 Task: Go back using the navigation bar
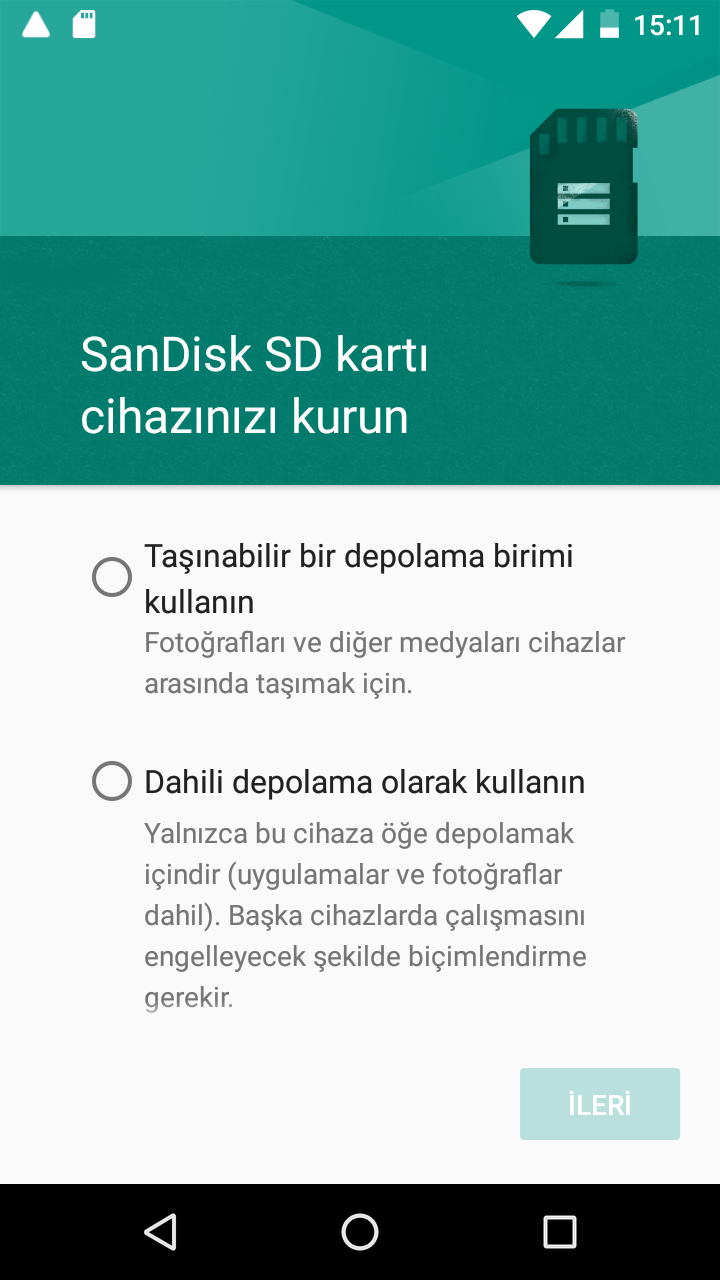(x=160, y=1232)
